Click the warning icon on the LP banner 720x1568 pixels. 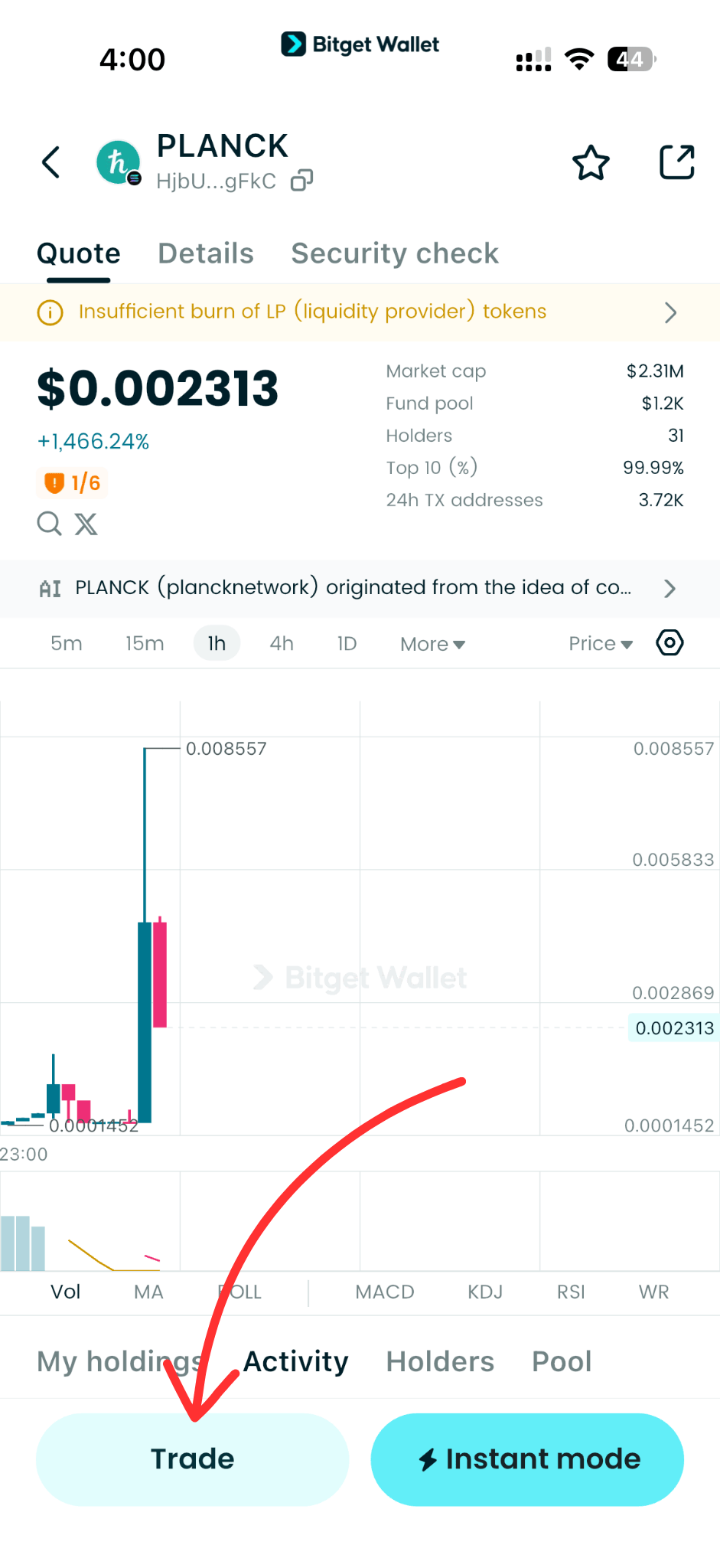pos(49,312)
